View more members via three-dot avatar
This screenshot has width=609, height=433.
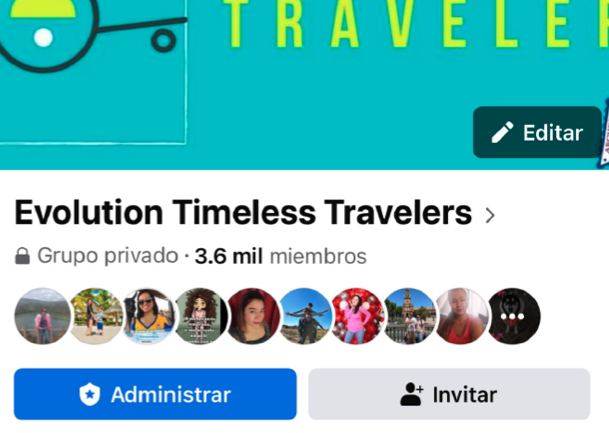click(x=513, y=316)
